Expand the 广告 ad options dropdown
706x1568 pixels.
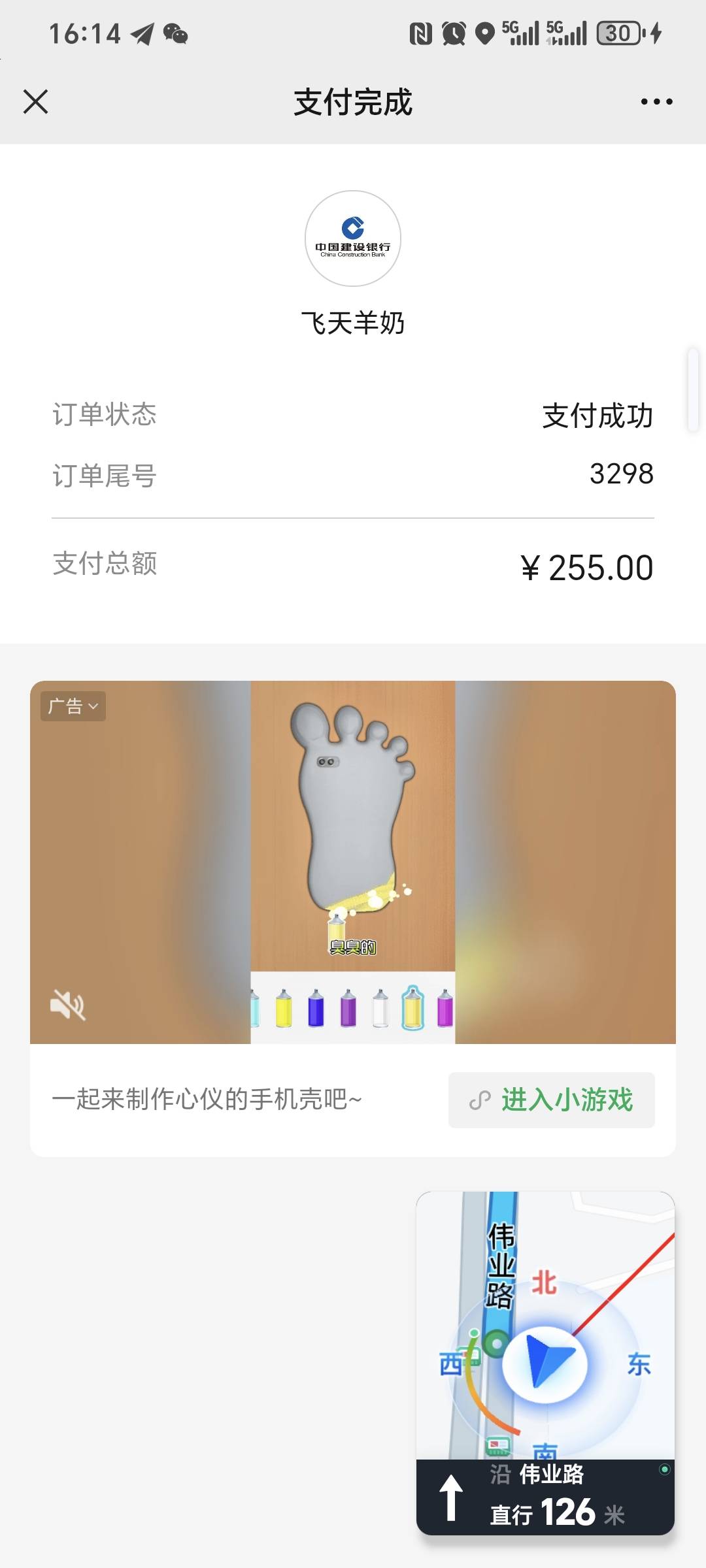point(73,706)
